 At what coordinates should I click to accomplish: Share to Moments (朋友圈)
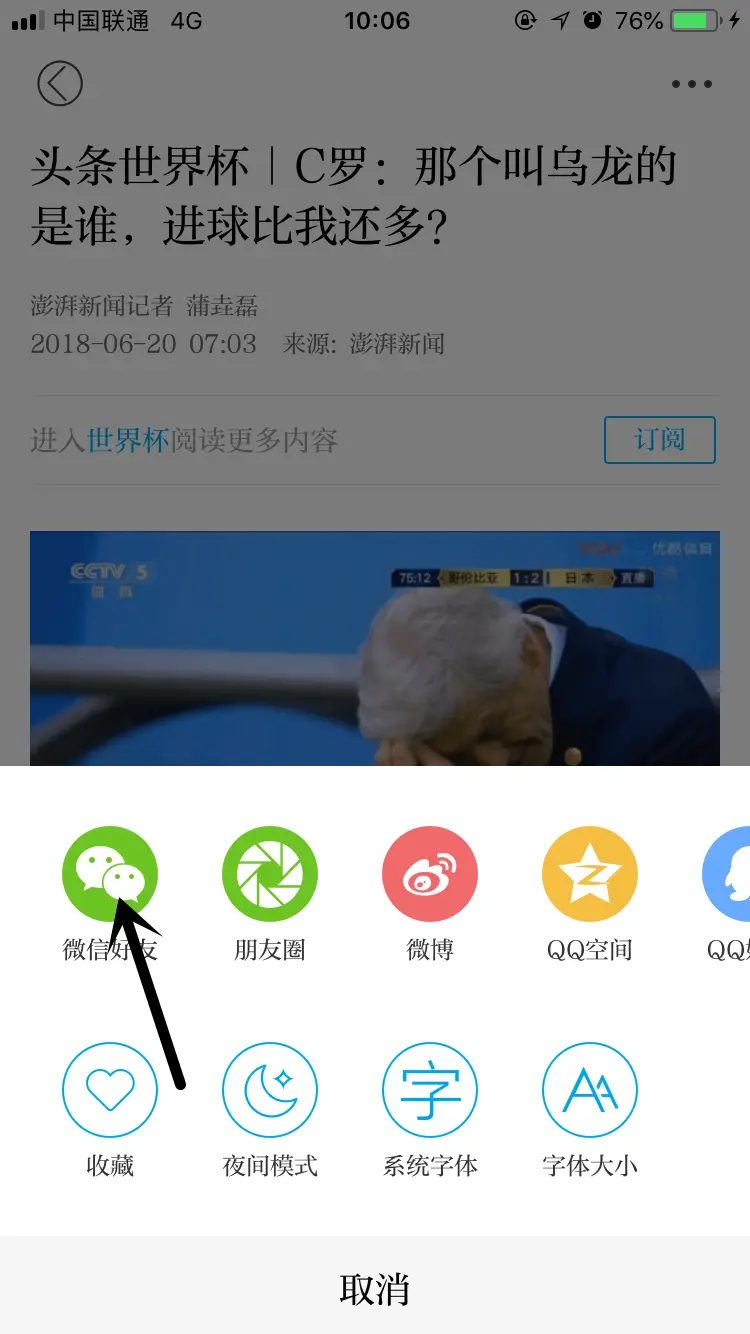[x=270, y=874]
